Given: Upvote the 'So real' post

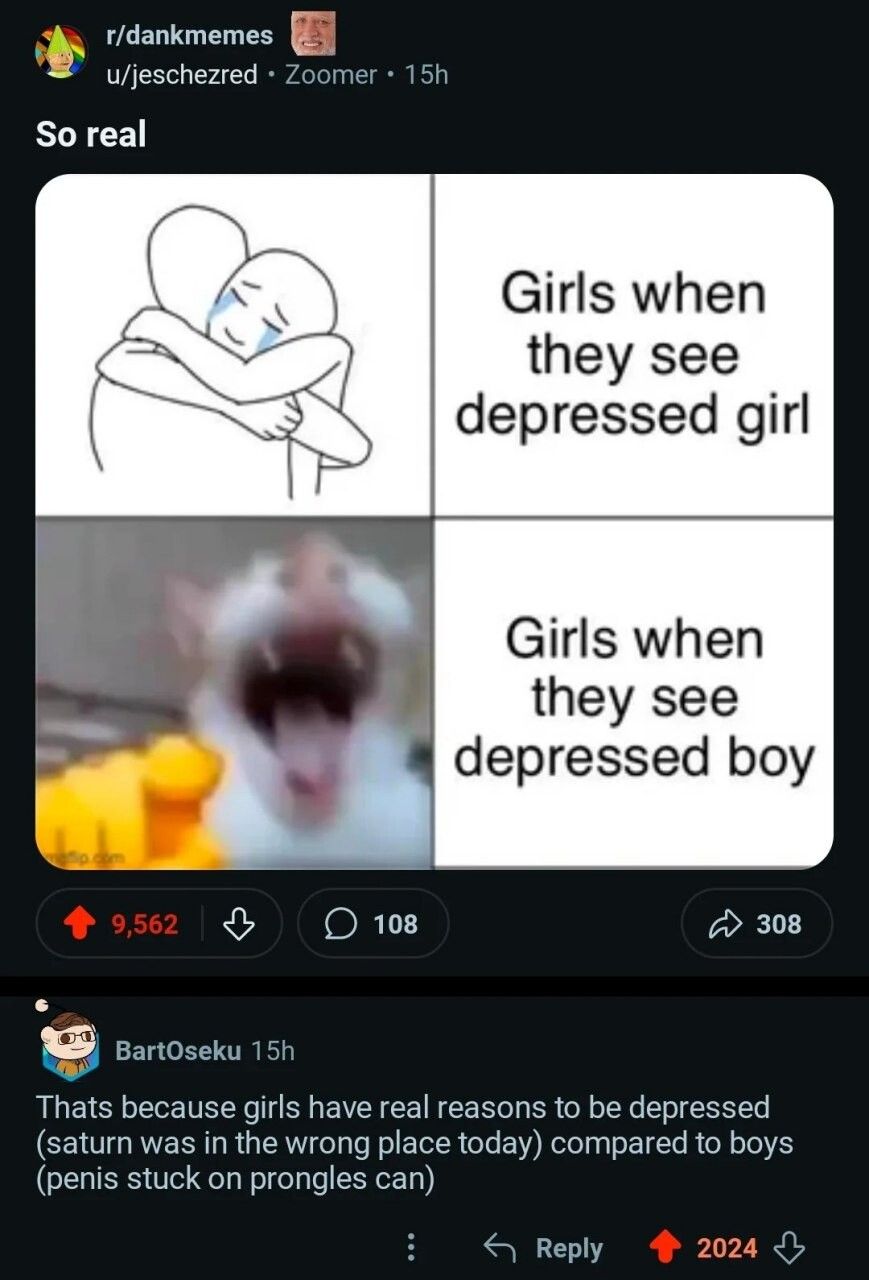Looking at the screenshot, I should tap(84, 924).
